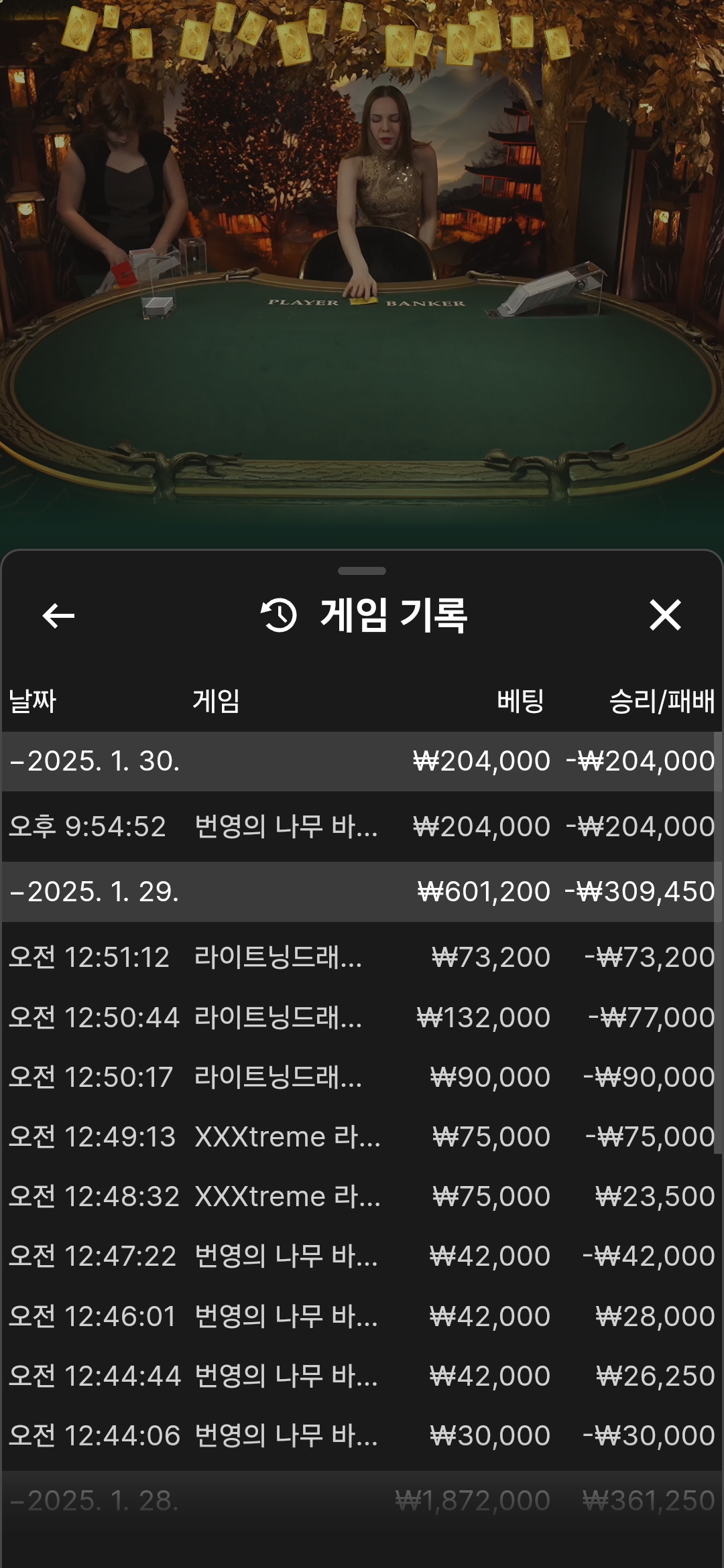Open the 오전 12:47:22 game record
724x1568 pixels.
click(362, 1256)
